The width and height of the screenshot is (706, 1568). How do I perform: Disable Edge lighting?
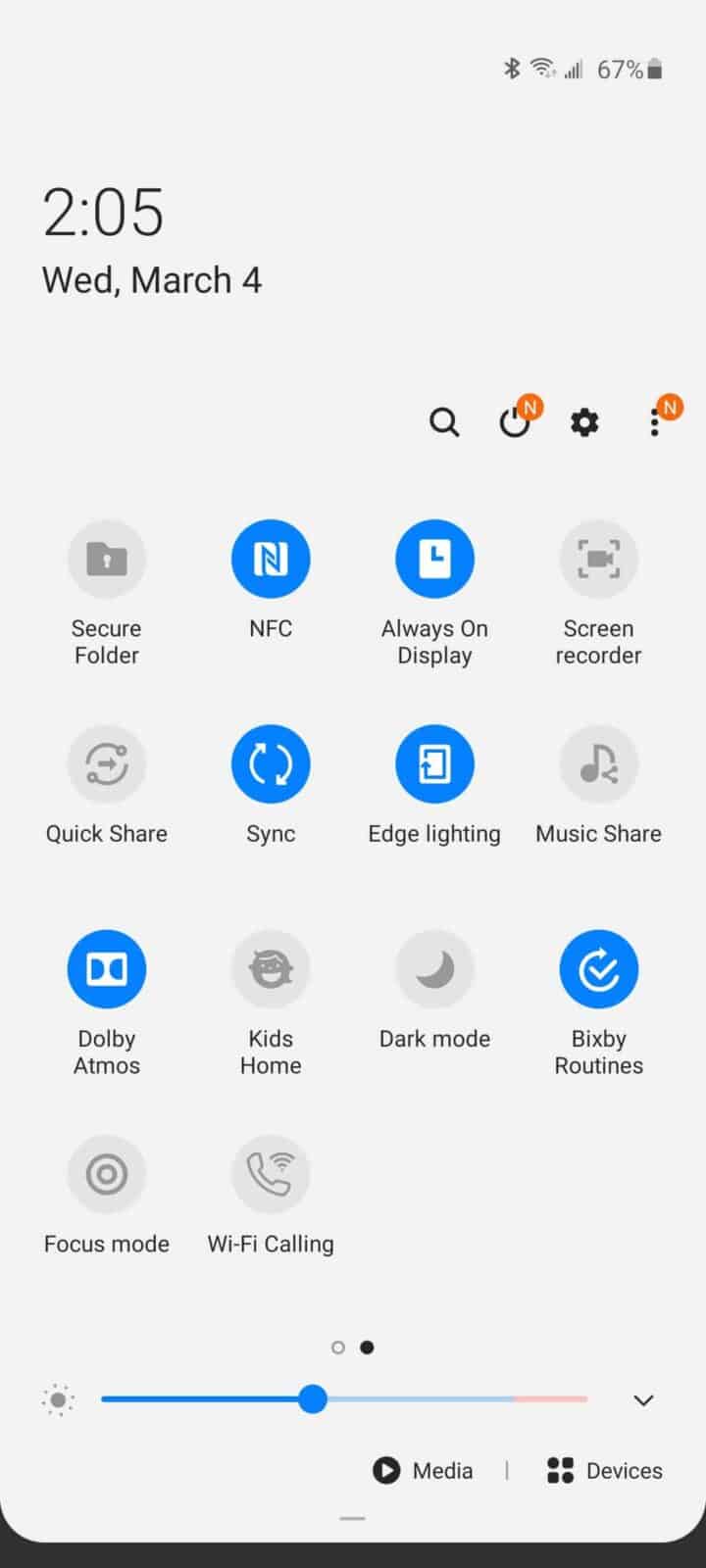434,763
